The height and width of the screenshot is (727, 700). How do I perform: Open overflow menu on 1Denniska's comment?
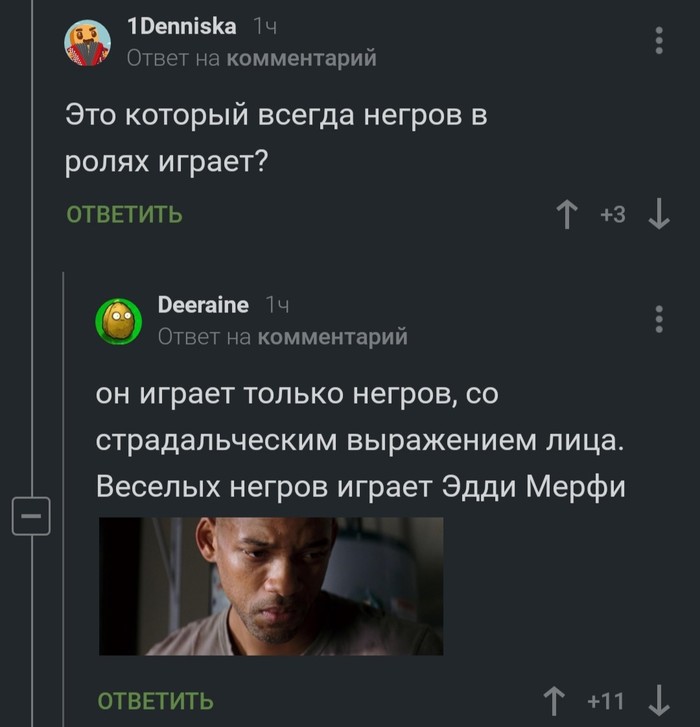[x=658, y=41]
